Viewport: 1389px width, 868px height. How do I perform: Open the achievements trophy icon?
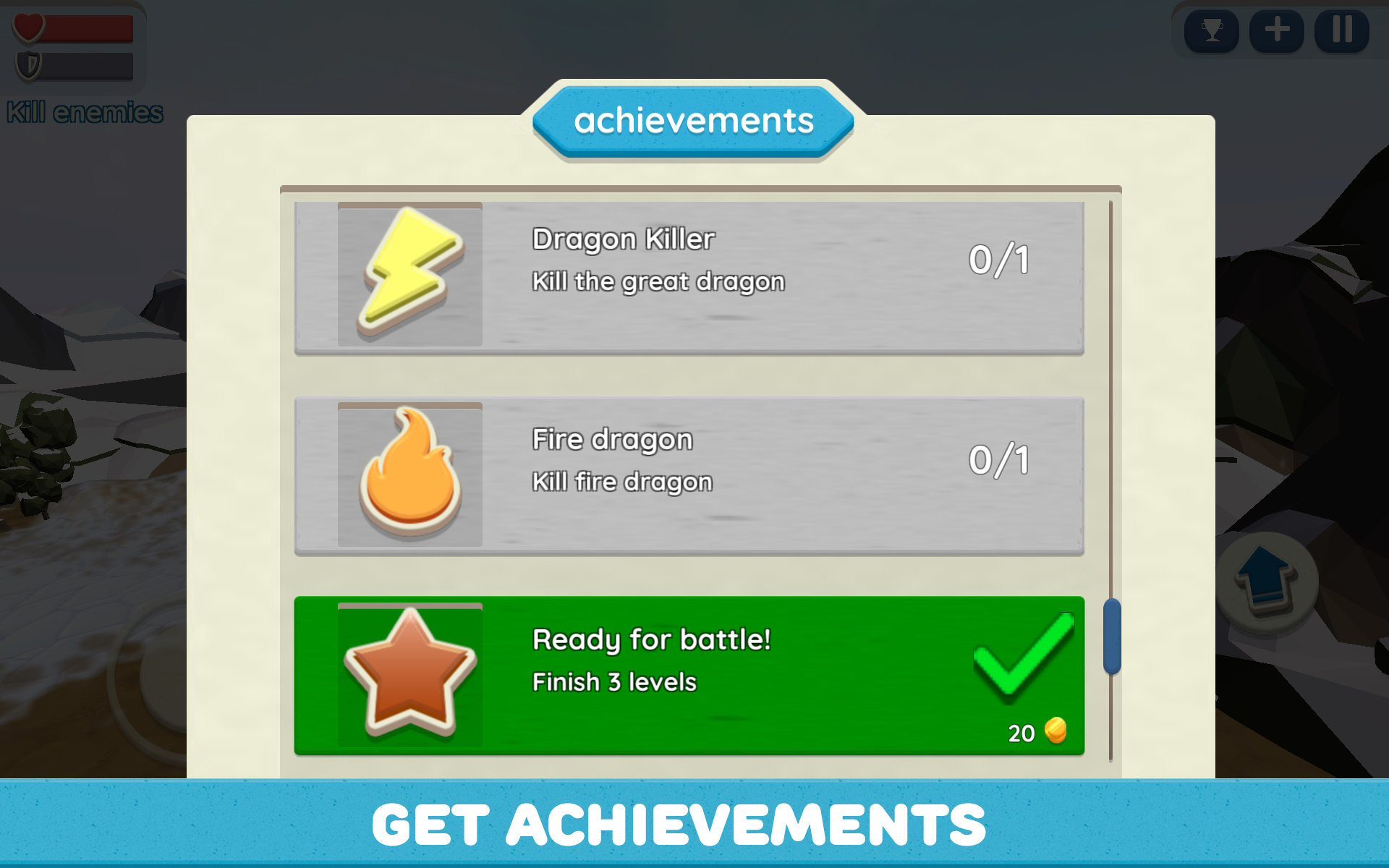point(1211,31)
